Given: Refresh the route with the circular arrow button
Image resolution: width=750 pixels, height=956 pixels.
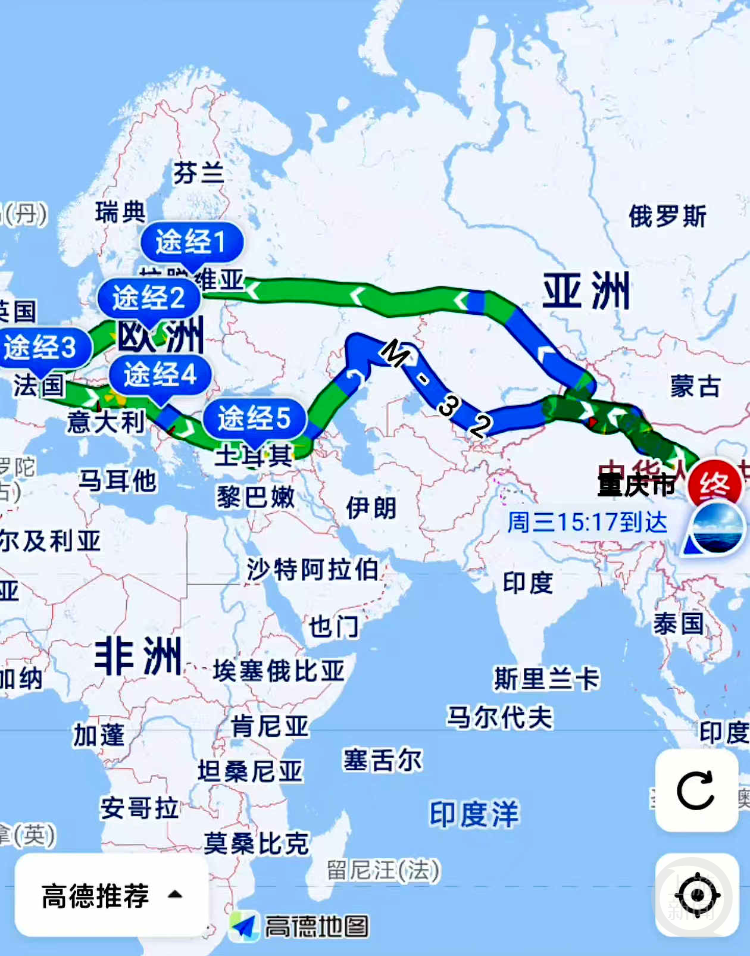Looking at the screenshot, I should point(696,790).
